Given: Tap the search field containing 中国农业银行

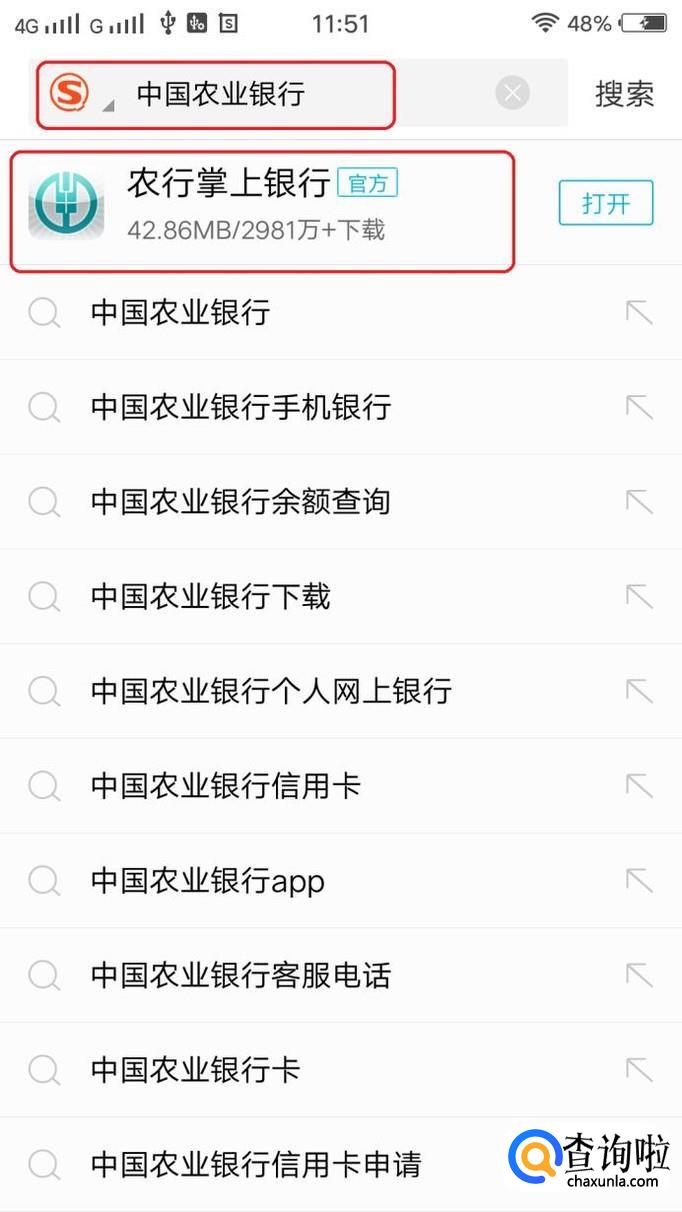Looking at the screenshot, I should coord(300,95).
